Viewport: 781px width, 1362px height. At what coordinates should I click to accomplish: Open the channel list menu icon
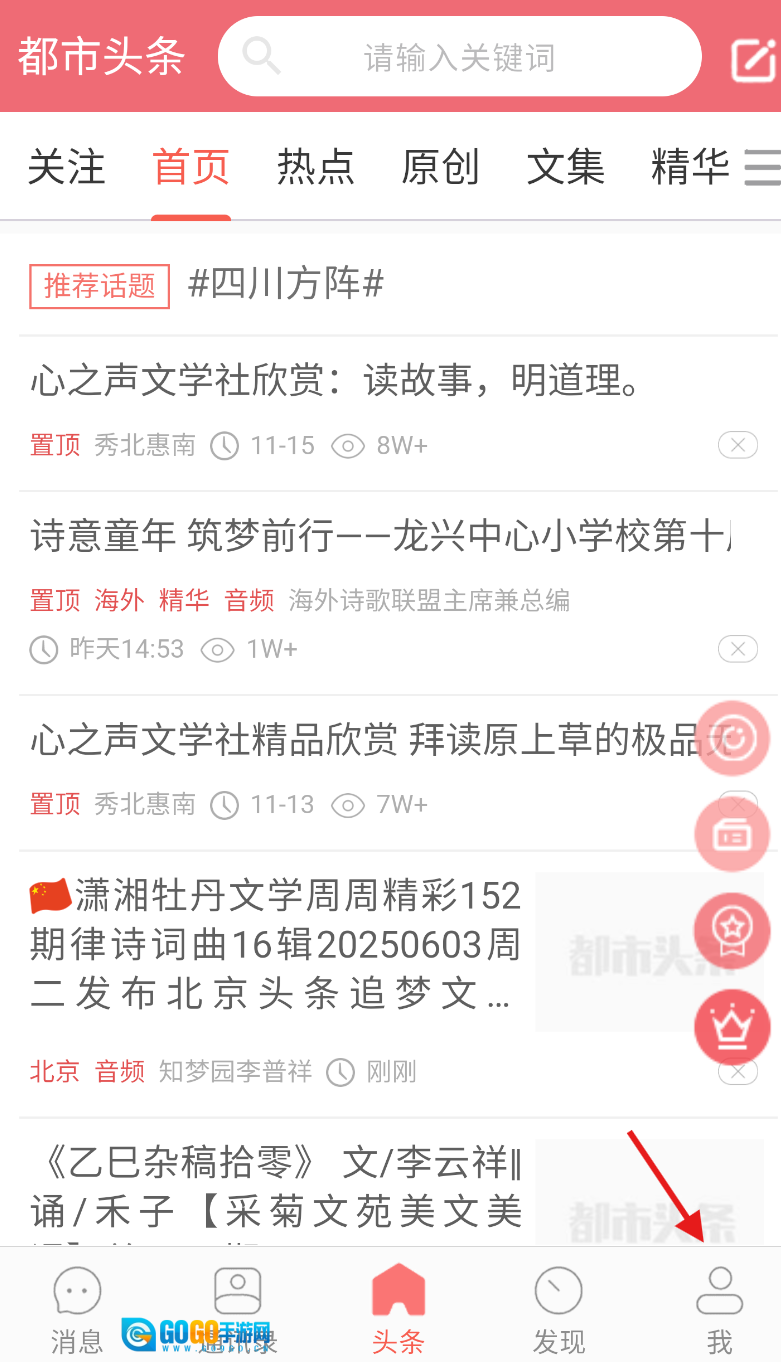pos(763,167)
